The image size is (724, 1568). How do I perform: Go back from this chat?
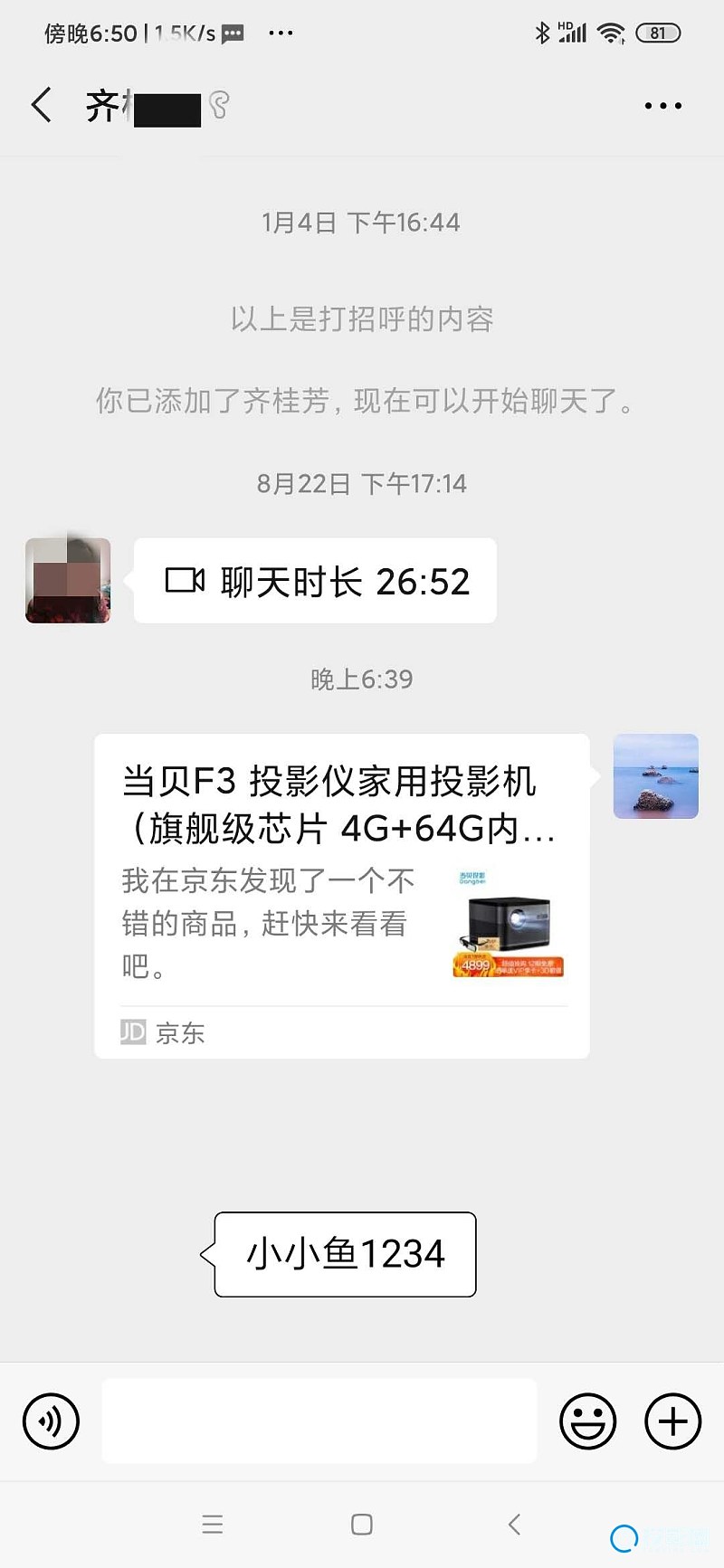pos(42,106)
